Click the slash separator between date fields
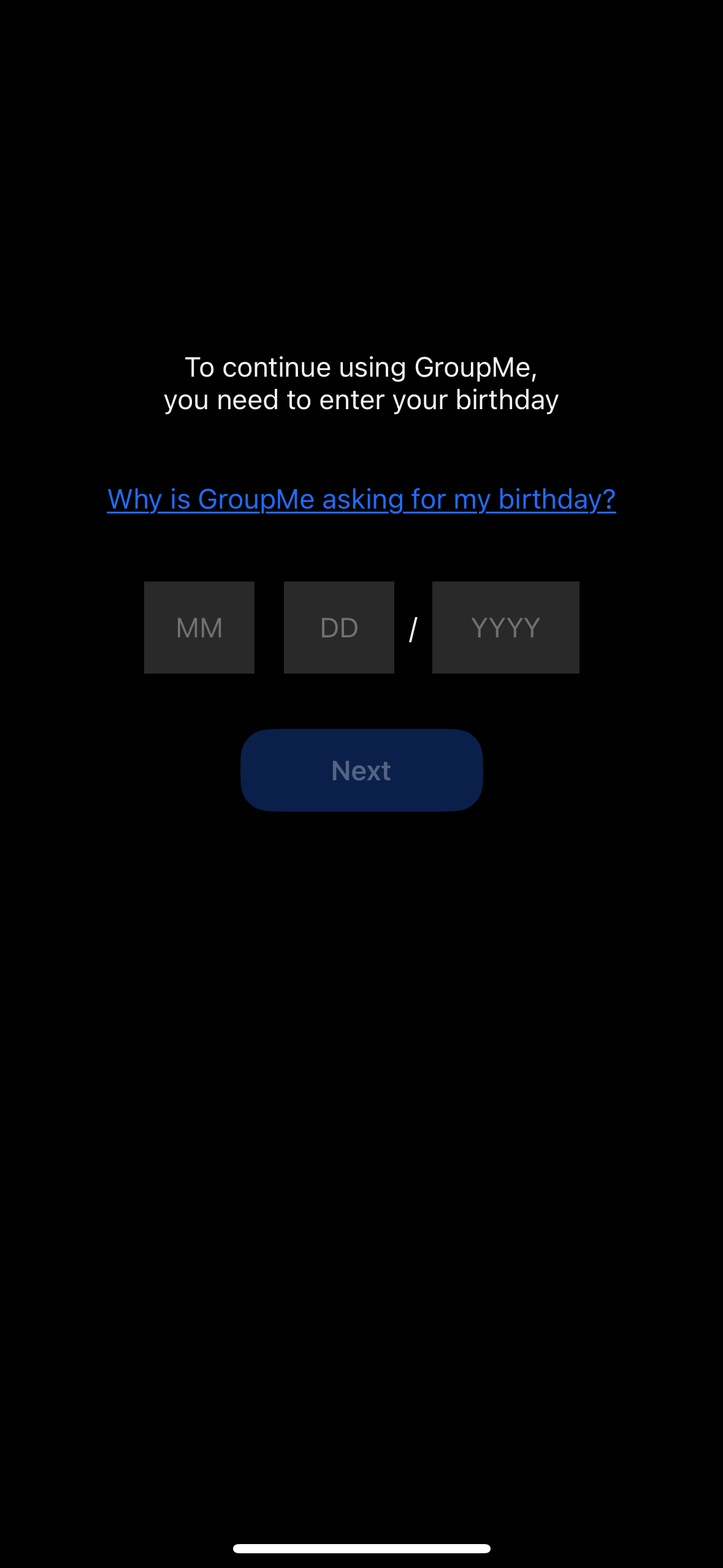The image size is (723, 1568). click(413, 627)
